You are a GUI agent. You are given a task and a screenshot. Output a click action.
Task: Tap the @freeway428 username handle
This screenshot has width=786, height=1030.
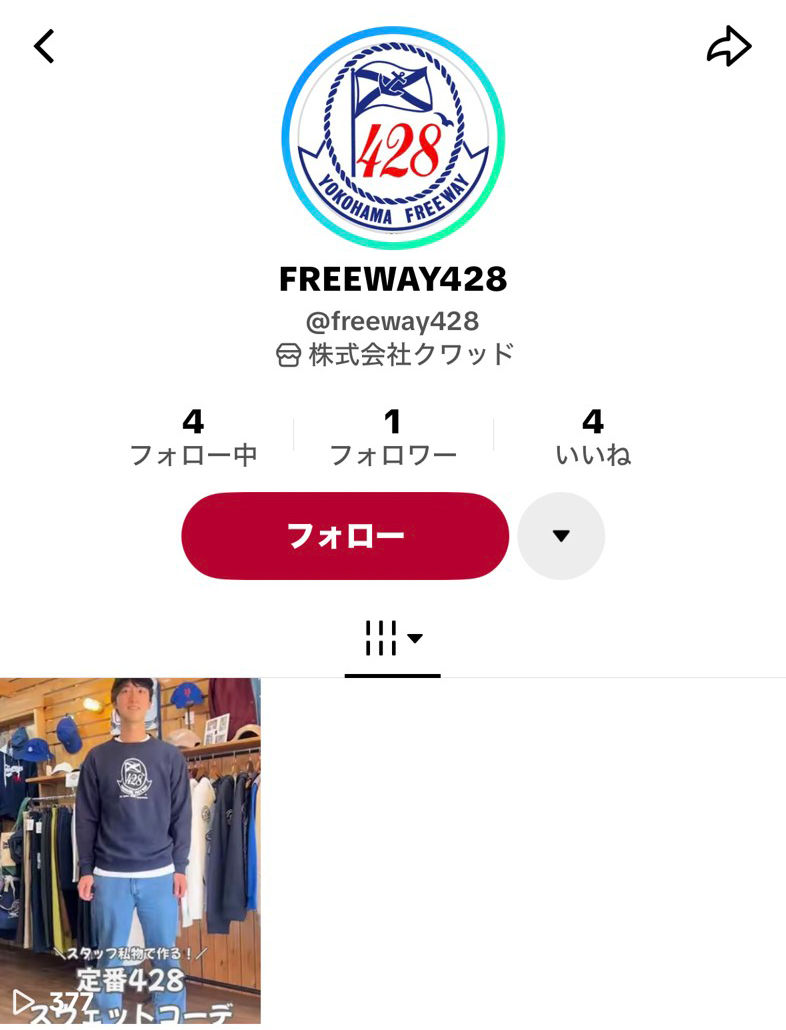[393, 320]
